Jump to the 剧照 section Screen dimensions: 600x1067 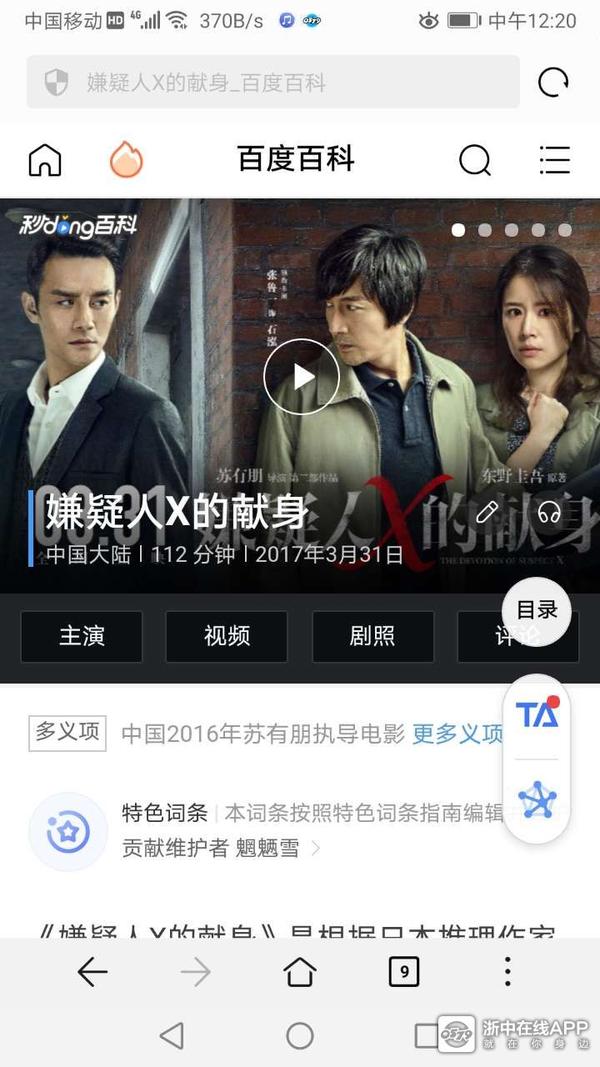click(x=372, y=636)
